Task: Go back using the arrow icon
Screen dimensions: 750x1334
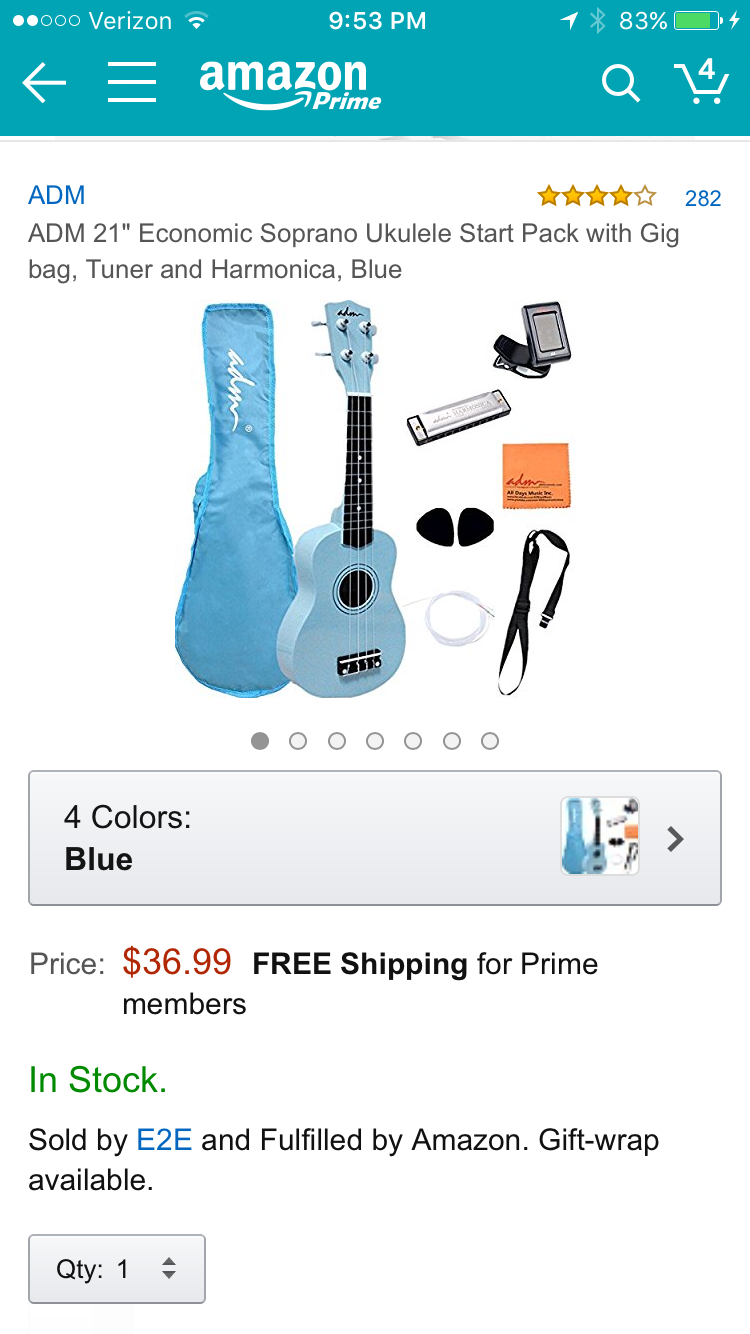Action: [x=44, y=83]
